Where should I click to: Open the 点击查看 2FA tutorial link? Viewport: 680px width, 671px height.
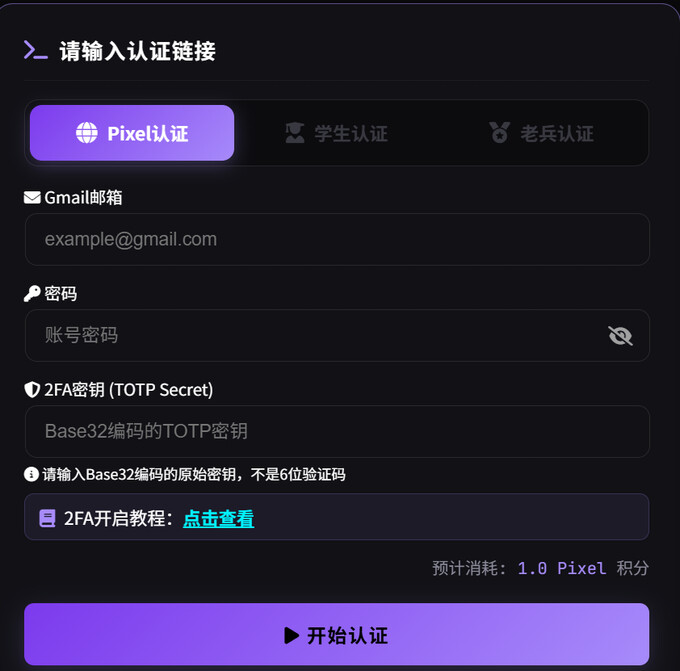(218, 518)
